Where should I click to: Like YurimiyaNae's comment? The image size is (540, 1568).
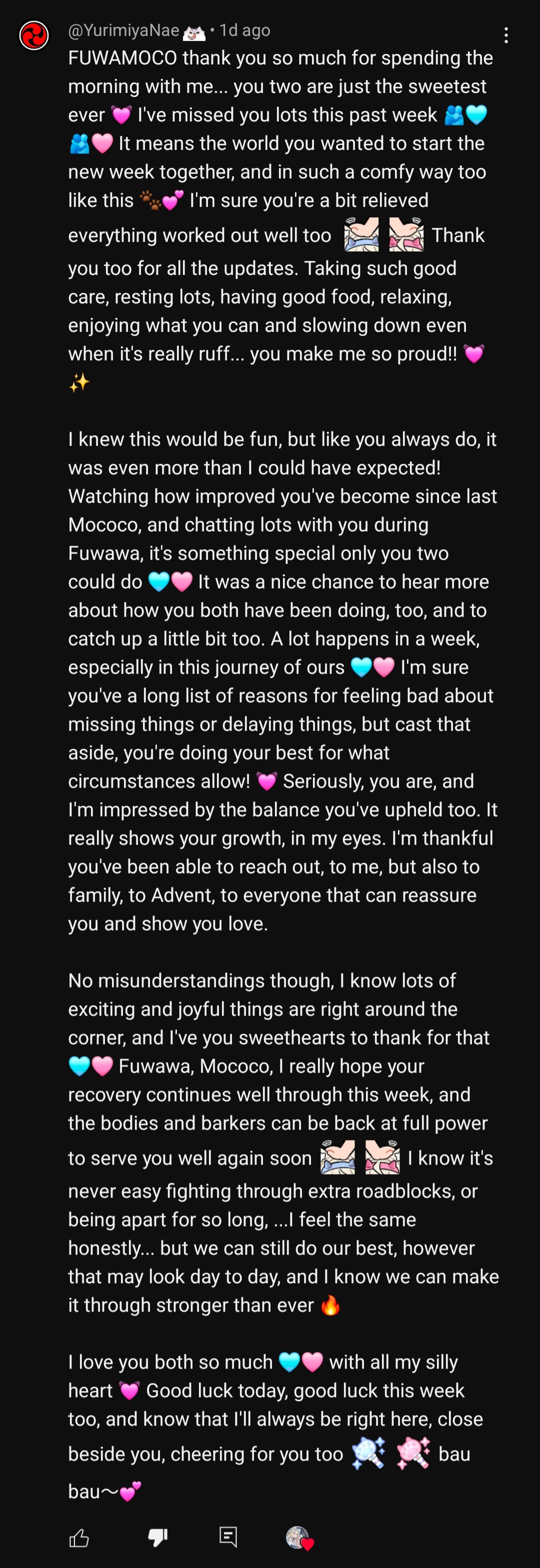(79, 1537)
